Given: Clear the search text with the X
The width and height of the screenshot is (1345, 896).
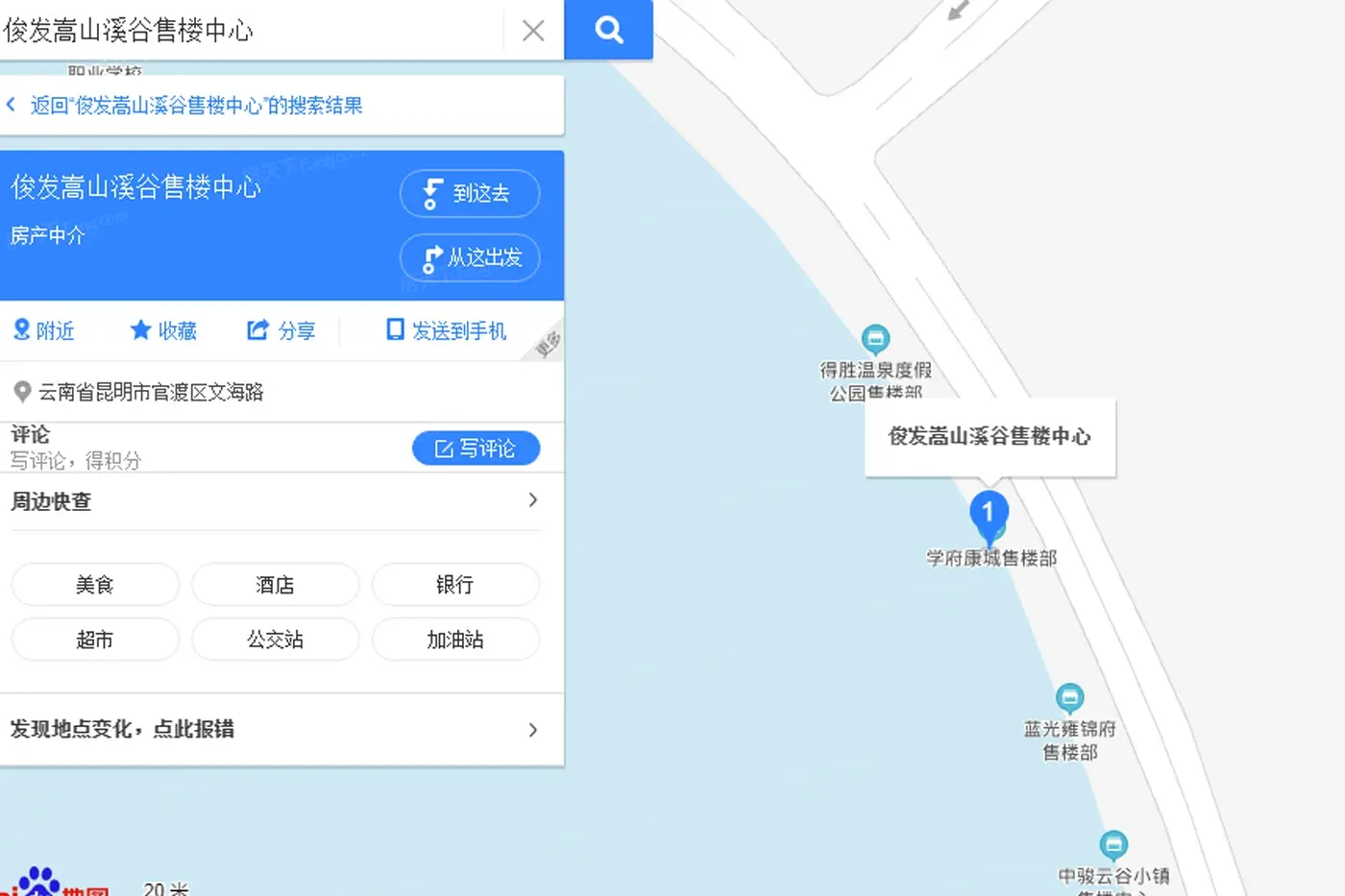Looking at the screenshot, I should click(x=533, y=31).
